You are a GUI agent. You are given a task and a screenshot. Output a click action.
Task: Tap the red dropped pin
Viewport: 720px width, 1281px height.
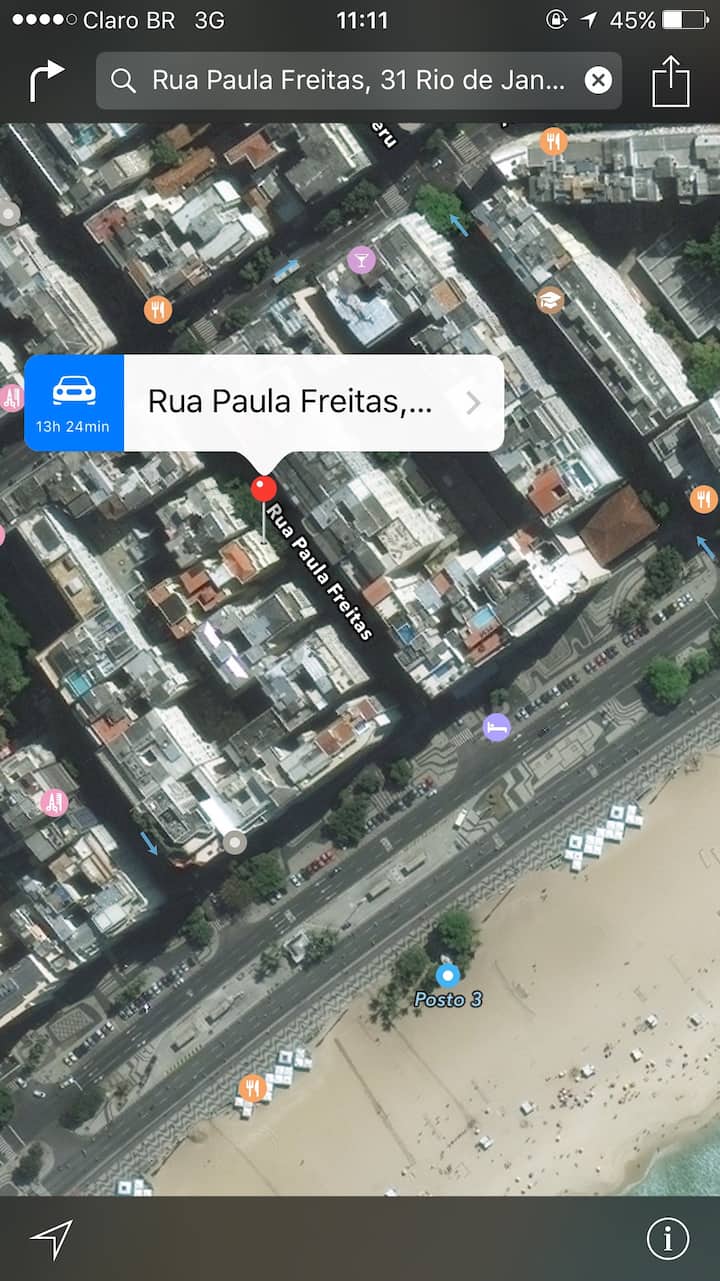pyautogui.click(x=264, y=489)
